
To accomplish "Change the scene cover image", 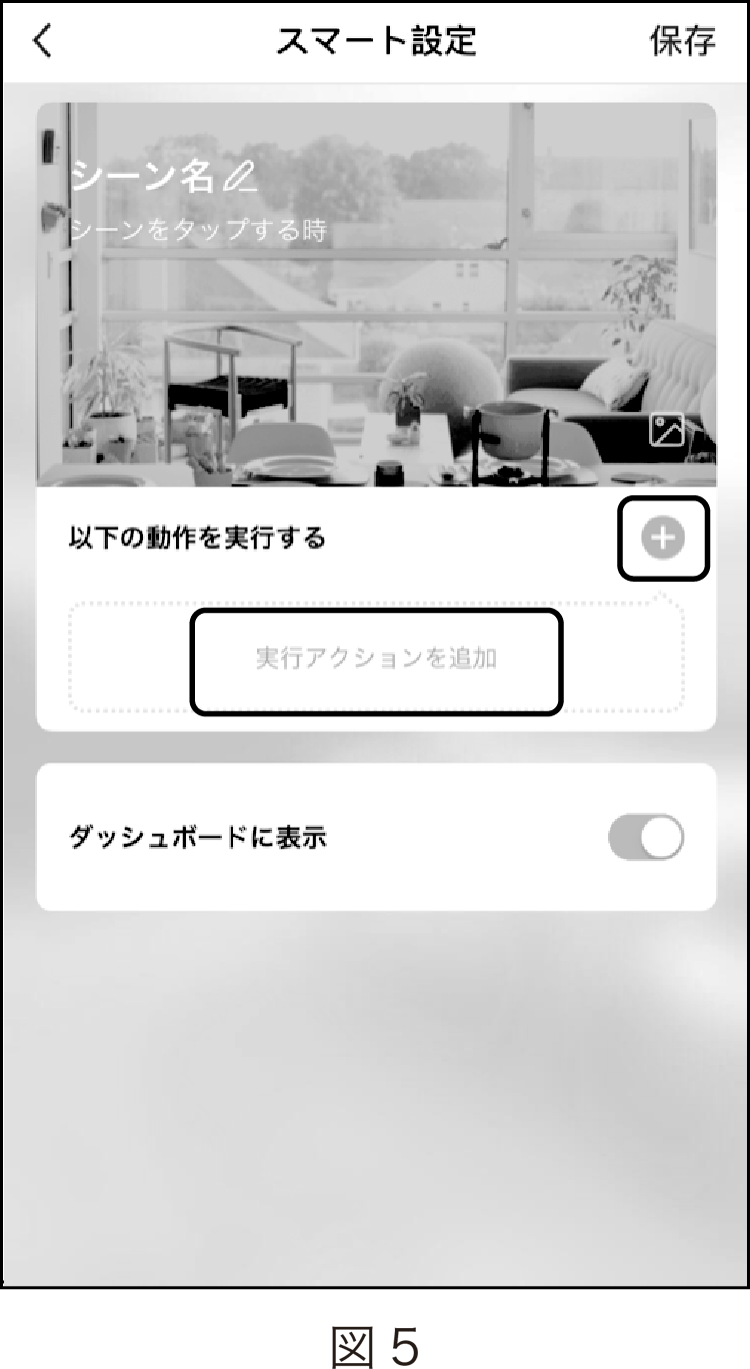I will pyautogui.click(x=666, y=429).
